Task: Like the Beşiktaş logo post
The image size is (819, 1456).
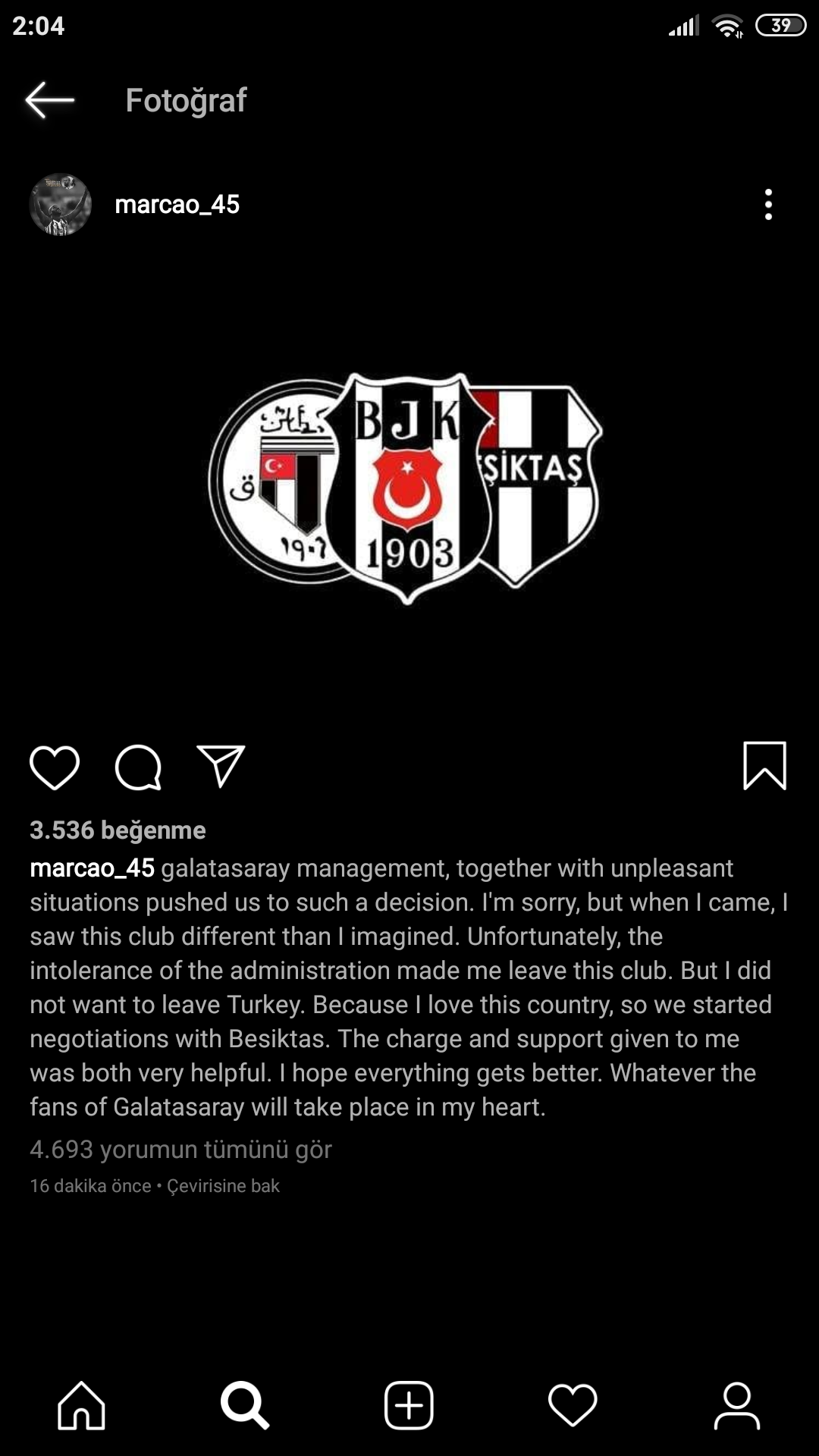Action: (55, 767)
